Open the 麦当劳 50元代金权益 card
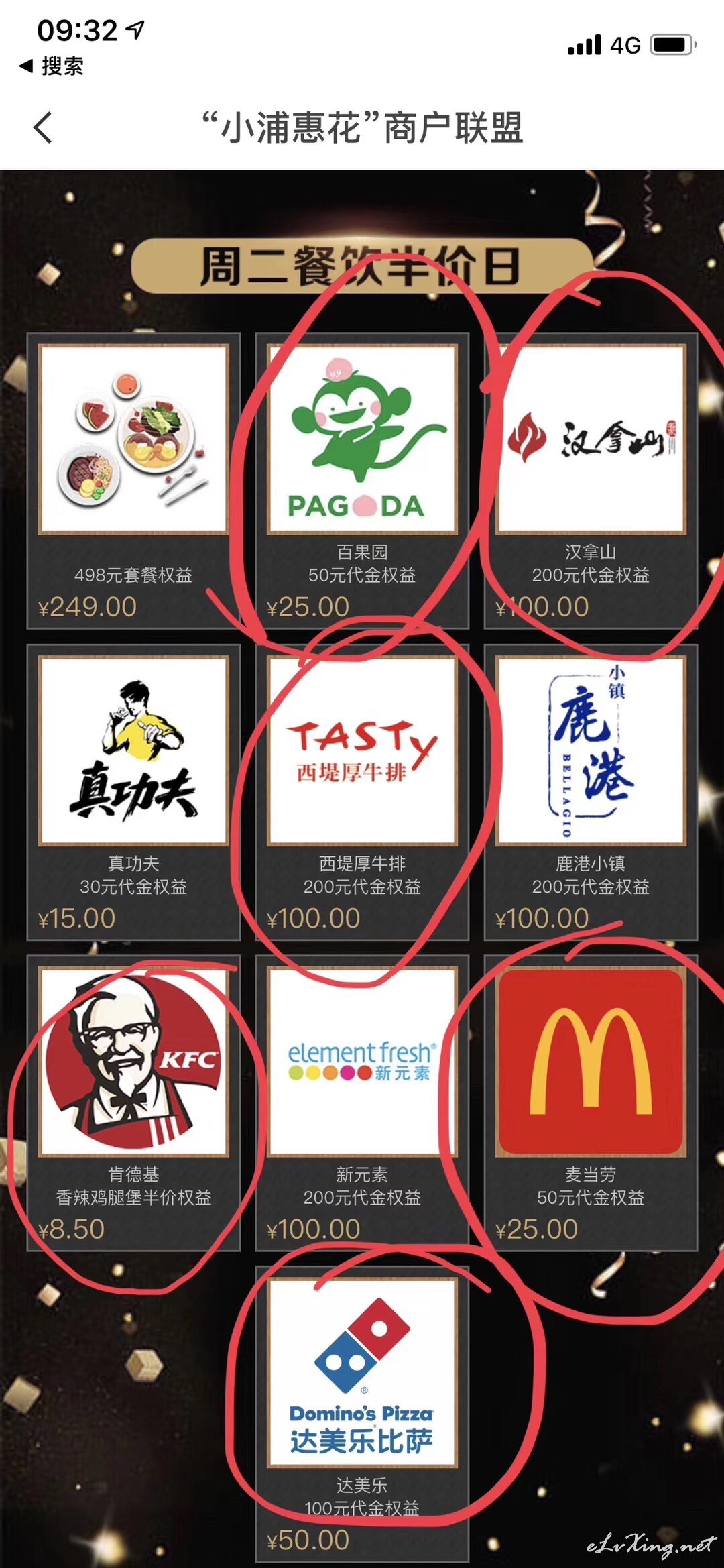The image size is (724, 1568). (591, 1103)
